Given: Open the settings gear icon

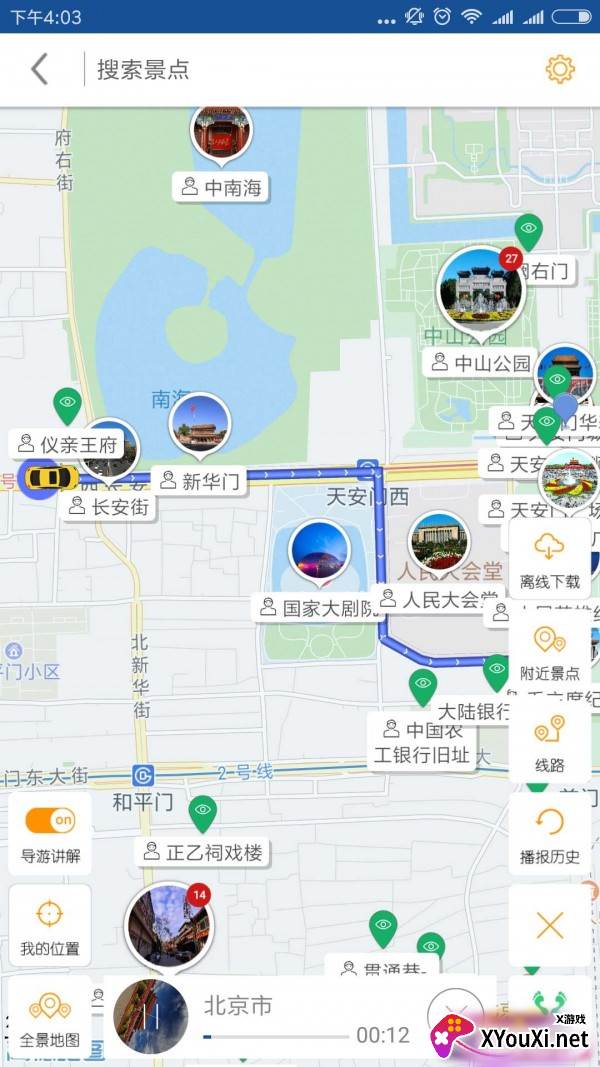Looking at the screenshot, I should [560, 69].
